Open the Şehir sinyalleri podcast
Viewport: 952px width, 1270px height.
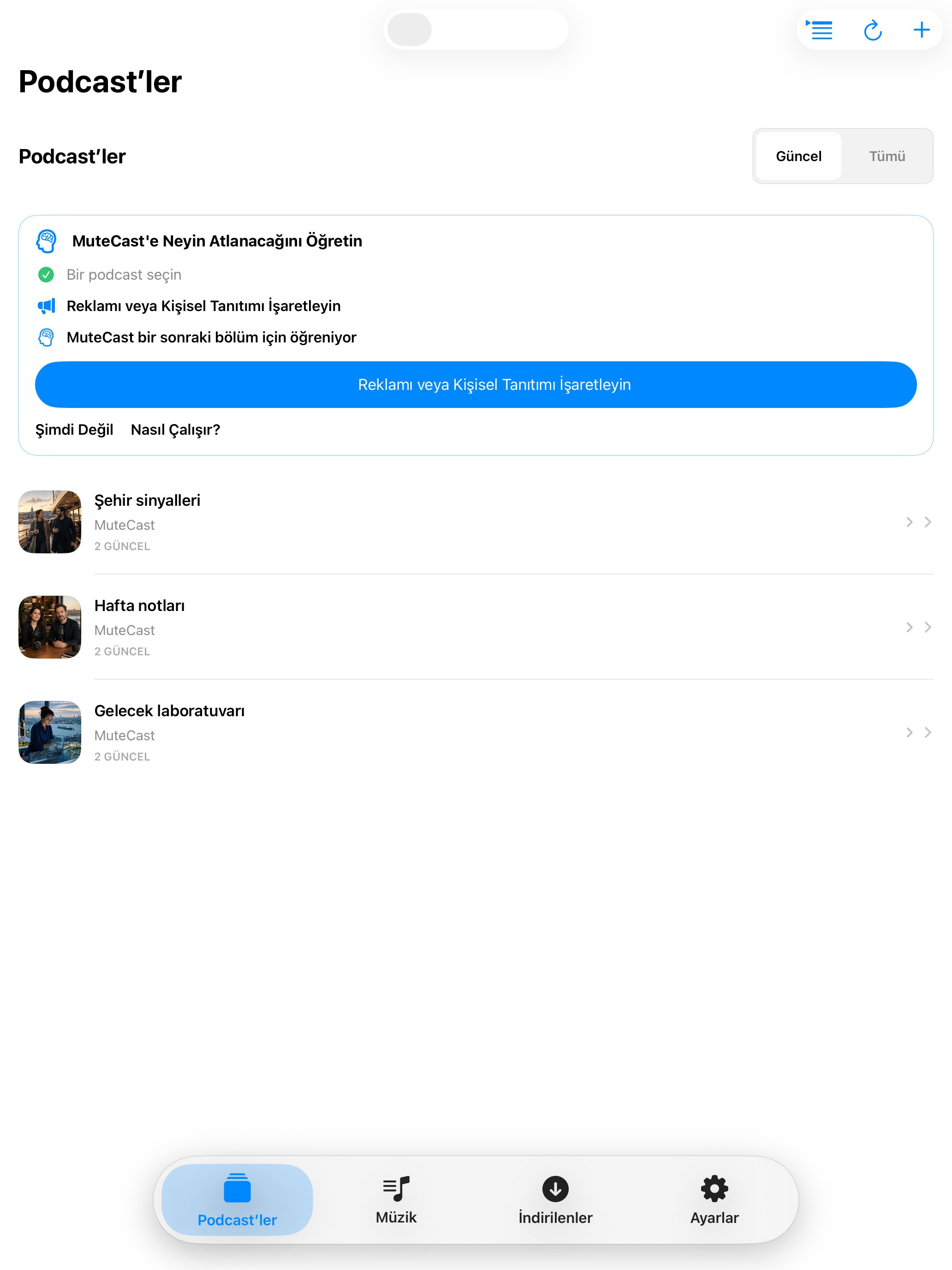point(476,522)
